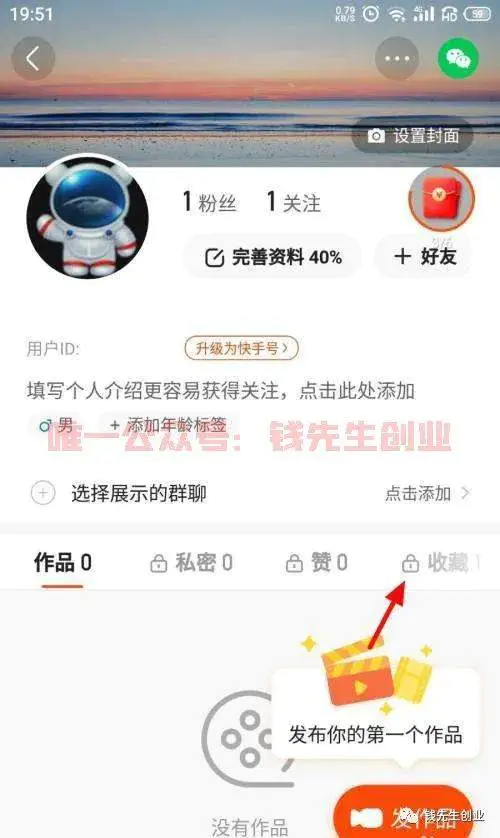Open the three-dot overflow menu
Screen dimensions: 500x838
point(397,58)
